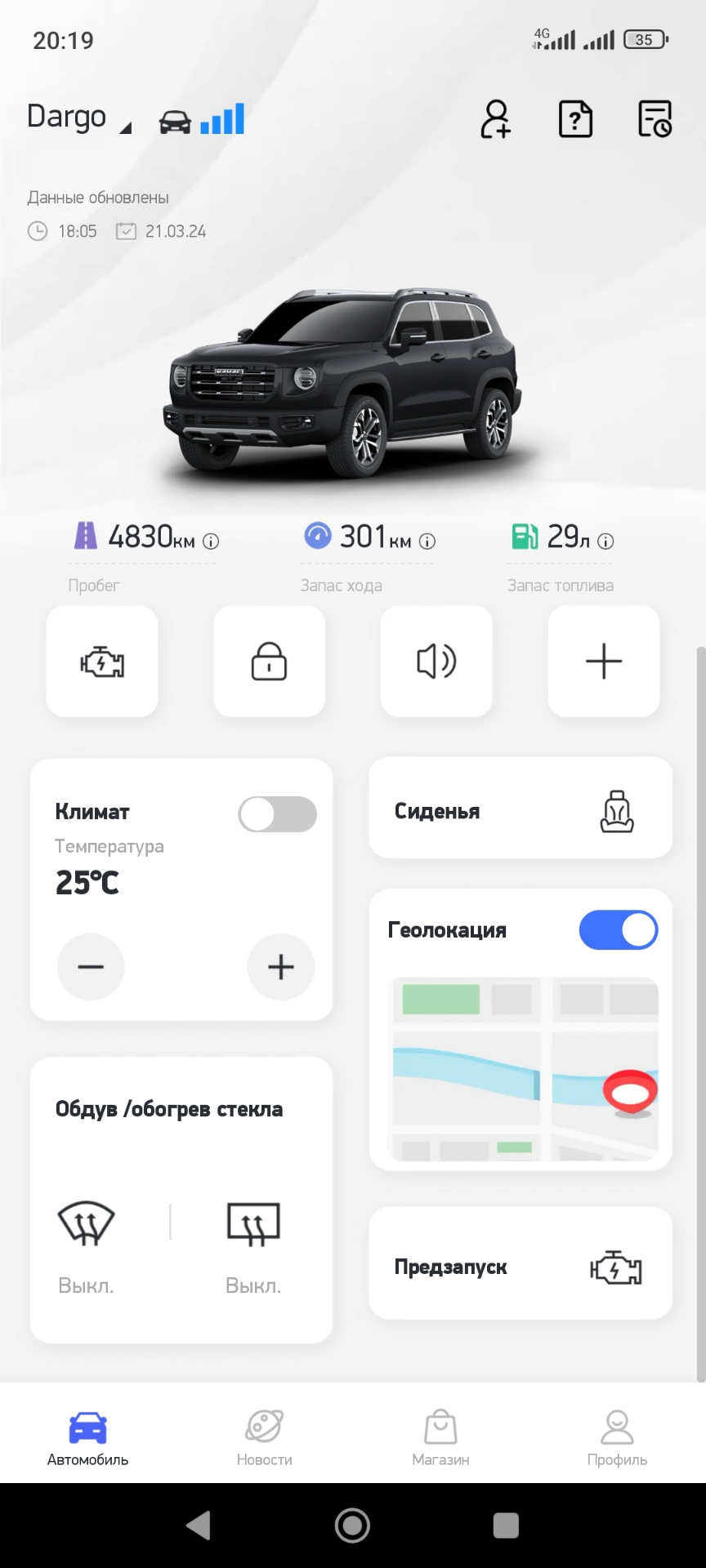
Task: Tap the door lock quick action
Action: pos(269,661)
